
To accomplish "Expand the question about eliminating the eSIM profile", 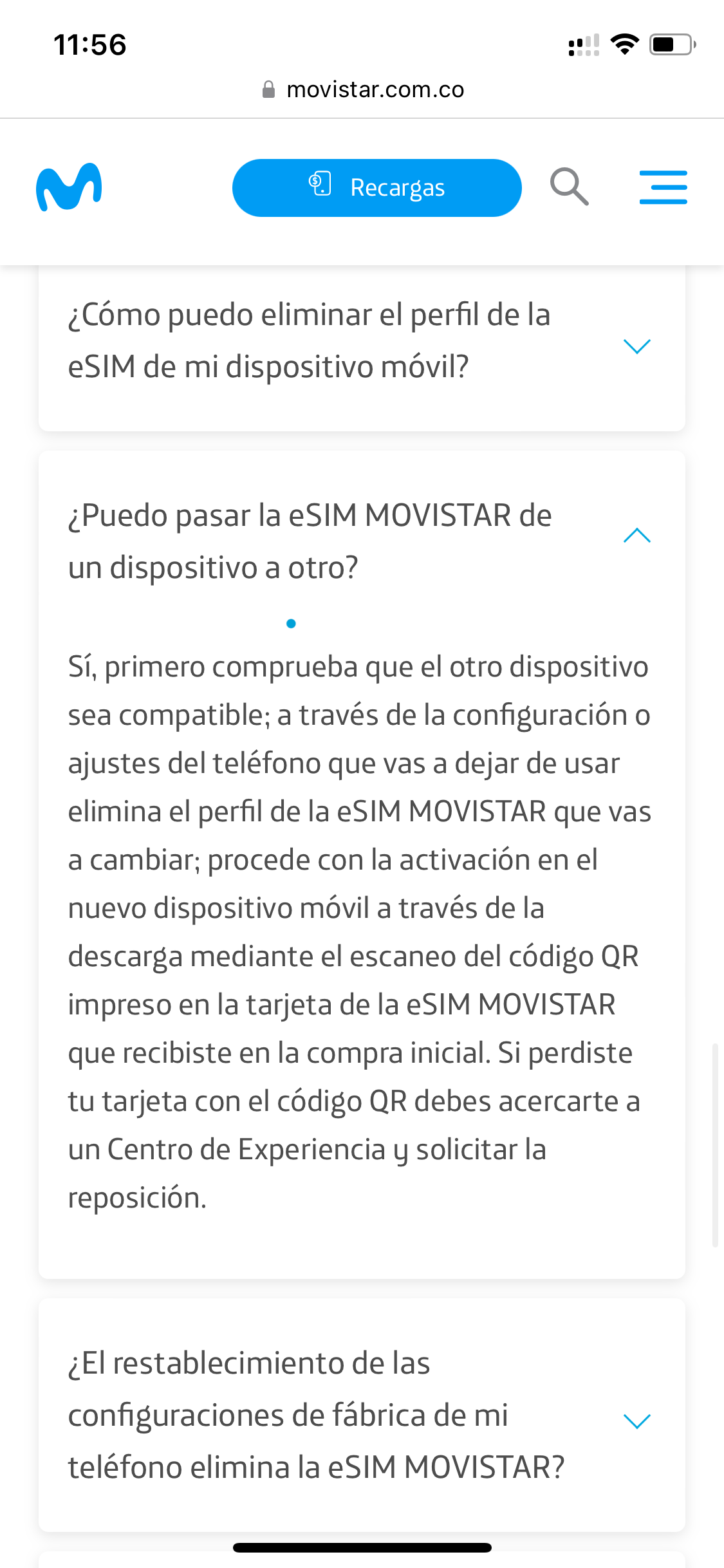I will pos(638,346).
